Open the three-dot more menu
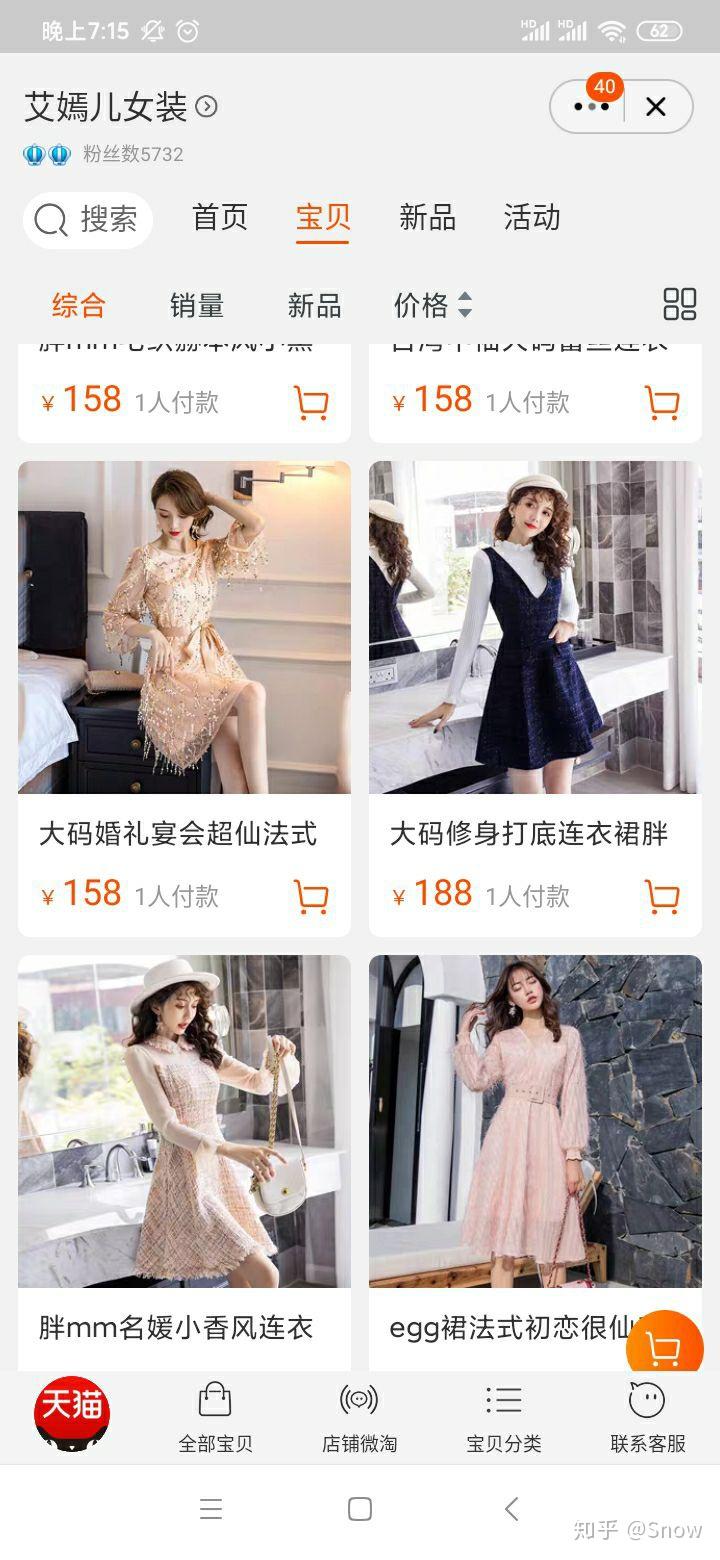 pyautogui.click(x=592, y=106)
